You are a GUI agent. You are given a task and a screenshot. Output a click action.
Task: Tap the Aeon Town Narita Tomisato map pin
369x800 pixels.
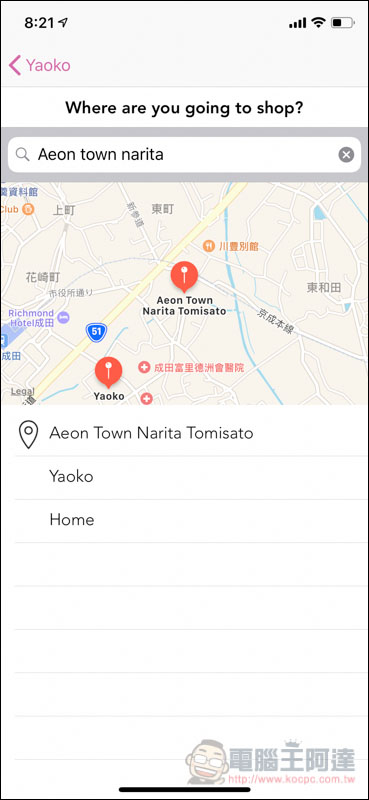click(x=184, y=277)
